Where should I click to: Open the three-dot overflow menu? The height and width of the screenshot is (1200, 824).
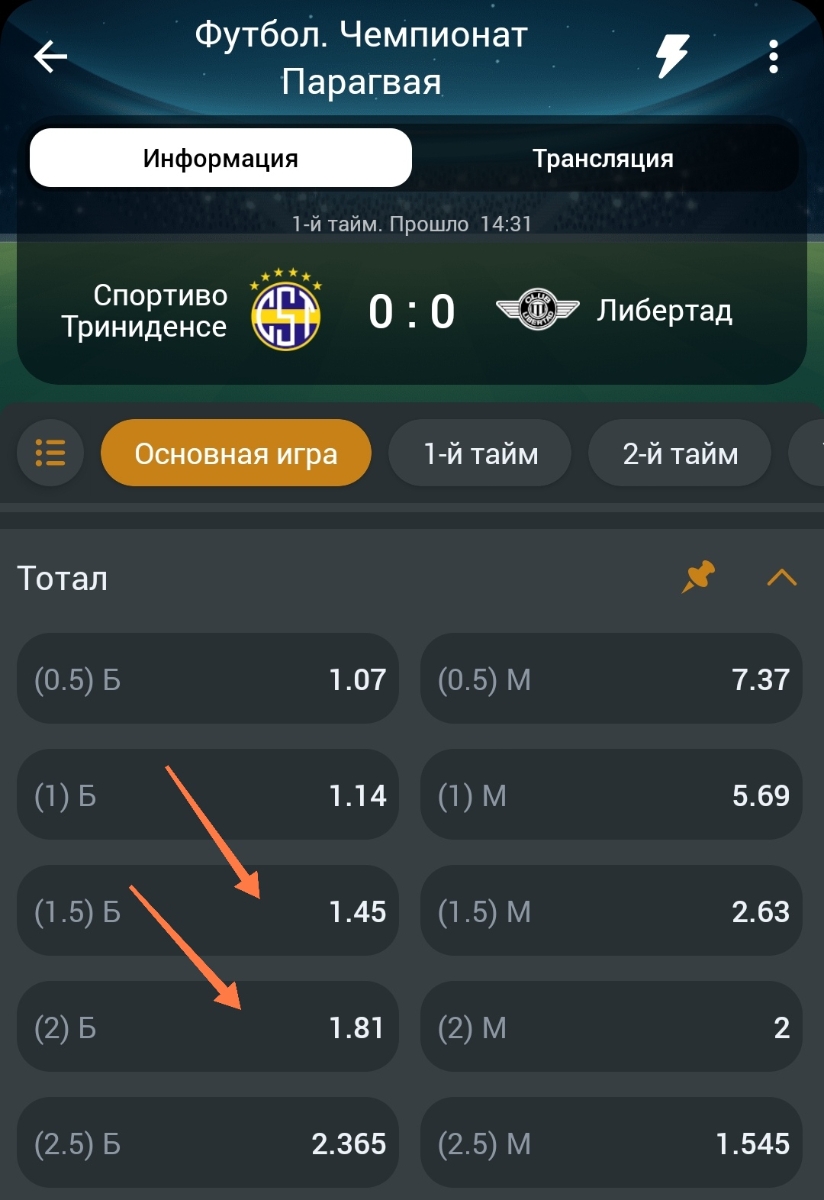click(x=773, y=57)
